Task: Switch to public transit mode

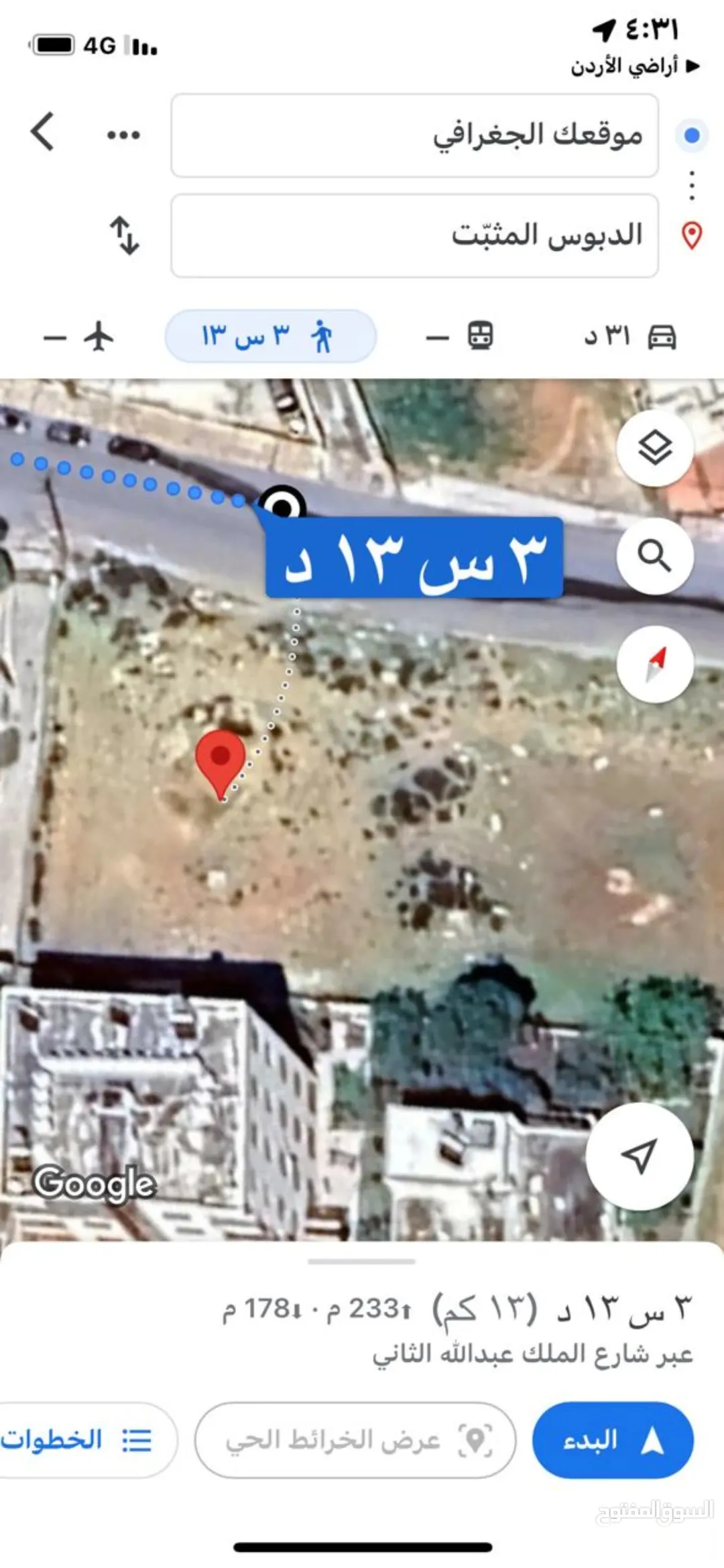Action: (460, 336)
